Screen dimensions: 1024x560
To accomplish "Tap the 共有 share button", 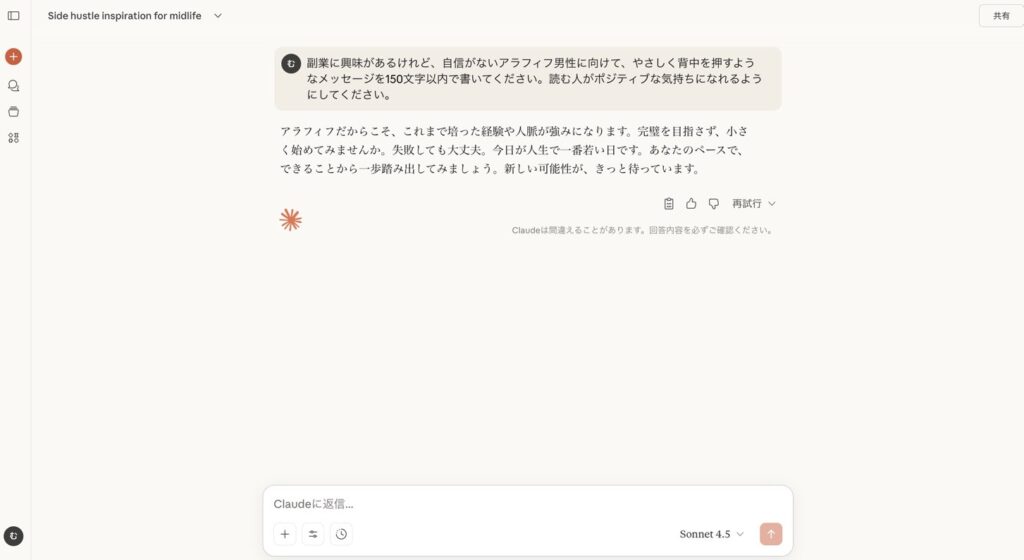I will 1000,16.
